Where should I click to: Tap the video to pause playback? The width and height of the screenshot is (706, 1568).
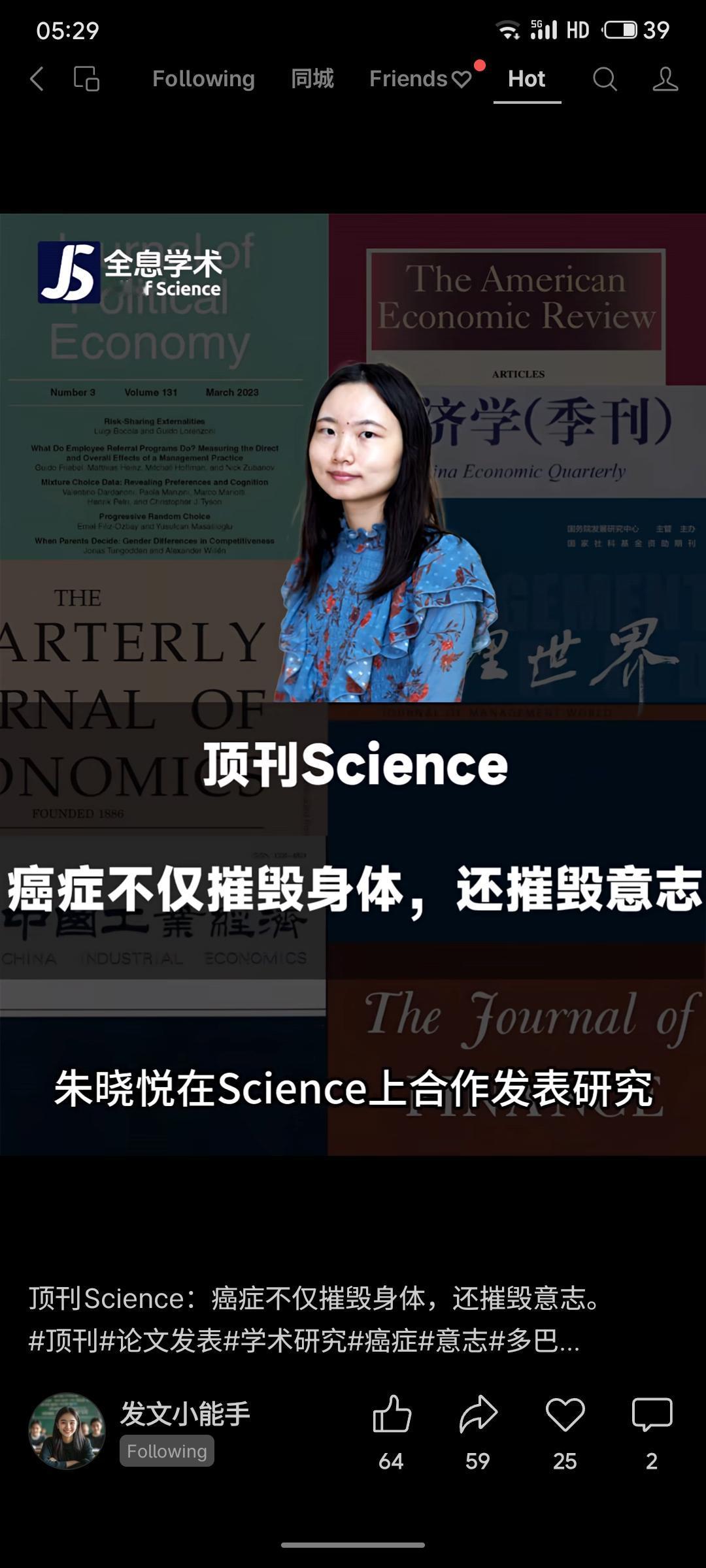pos(353,653)
